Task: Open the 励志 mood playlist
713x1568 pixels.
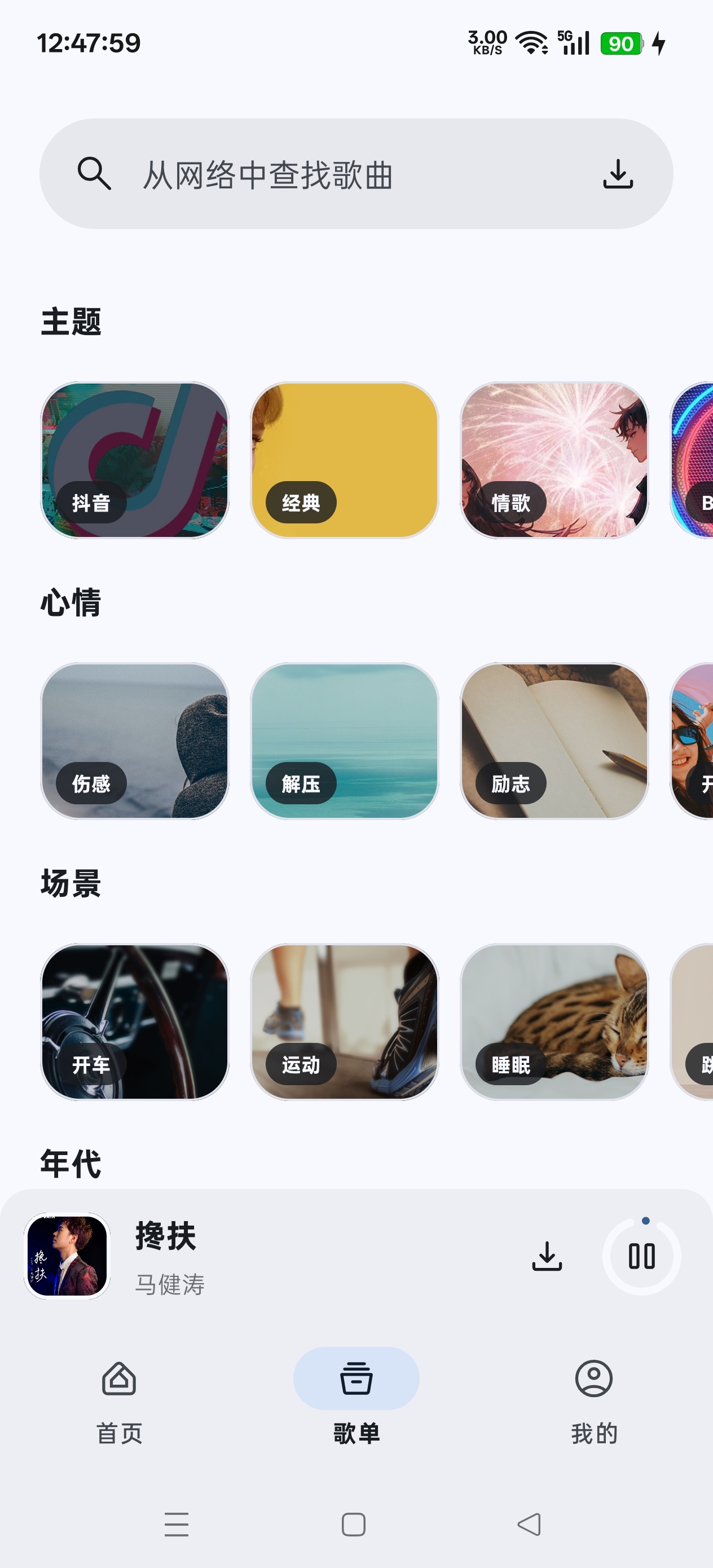Action: coord(554,741)
